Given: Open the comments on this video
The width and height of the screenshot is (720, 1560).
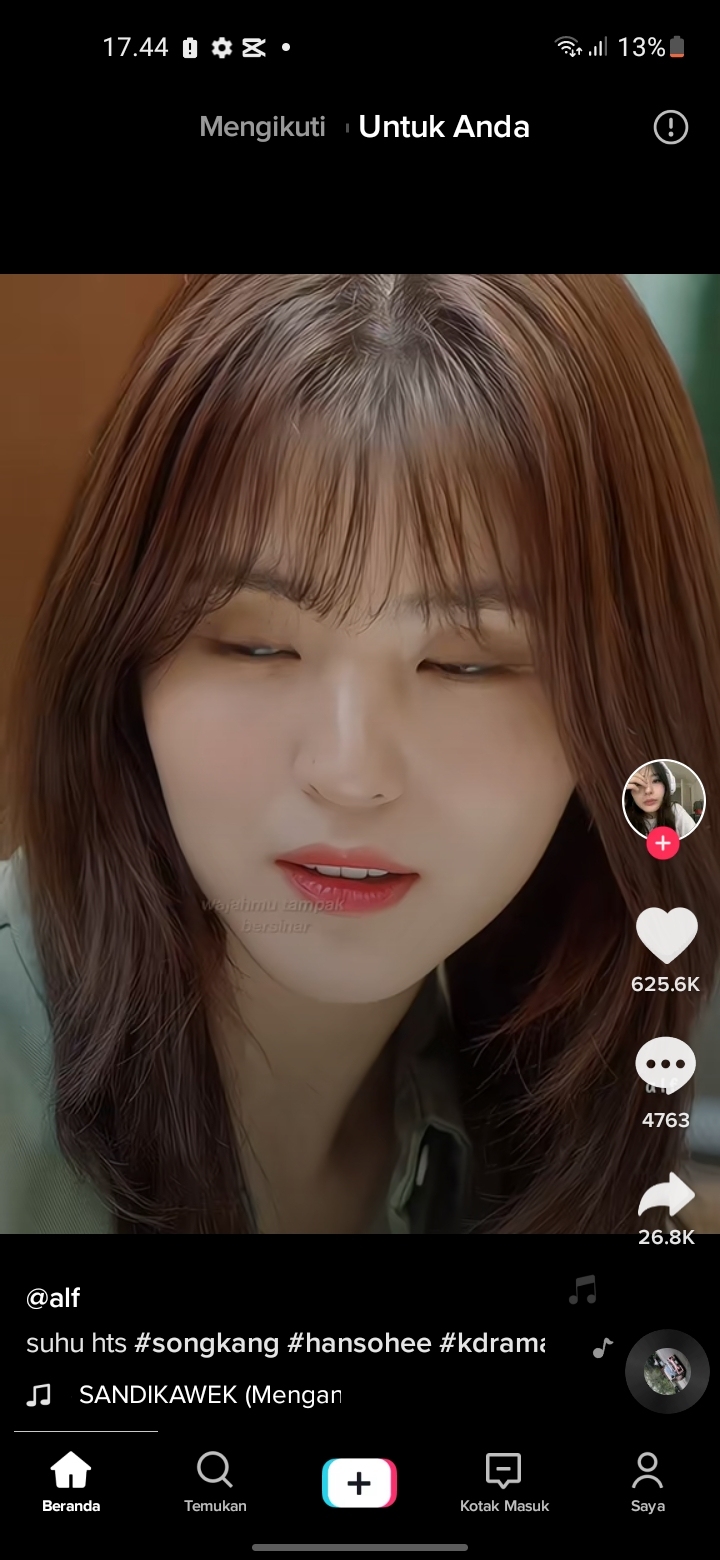Looking at the screenshot, I should point(666,1064).
